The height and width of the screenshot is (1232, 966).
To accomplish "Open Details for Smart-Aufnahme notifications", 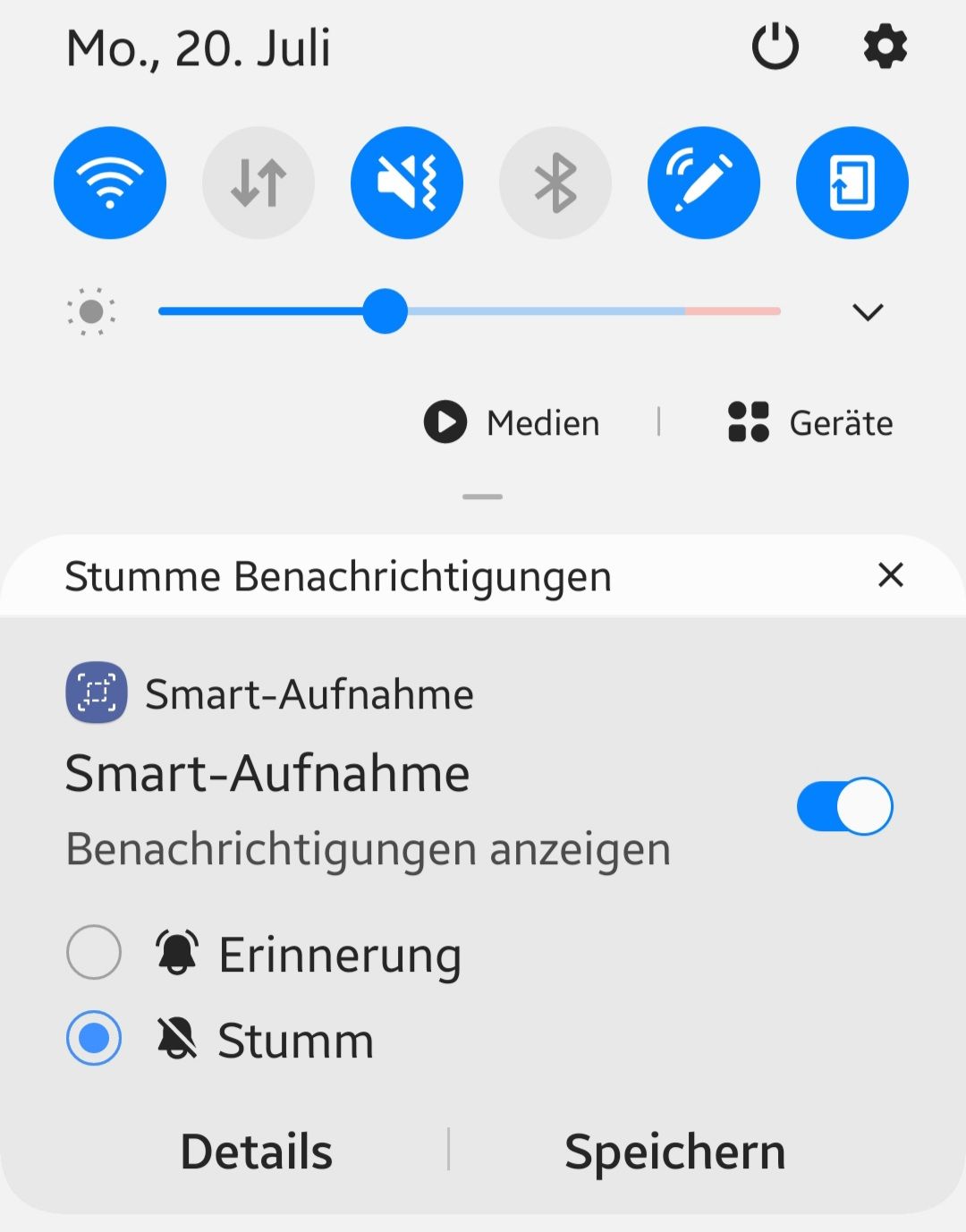I will [x=257, y=1151].
